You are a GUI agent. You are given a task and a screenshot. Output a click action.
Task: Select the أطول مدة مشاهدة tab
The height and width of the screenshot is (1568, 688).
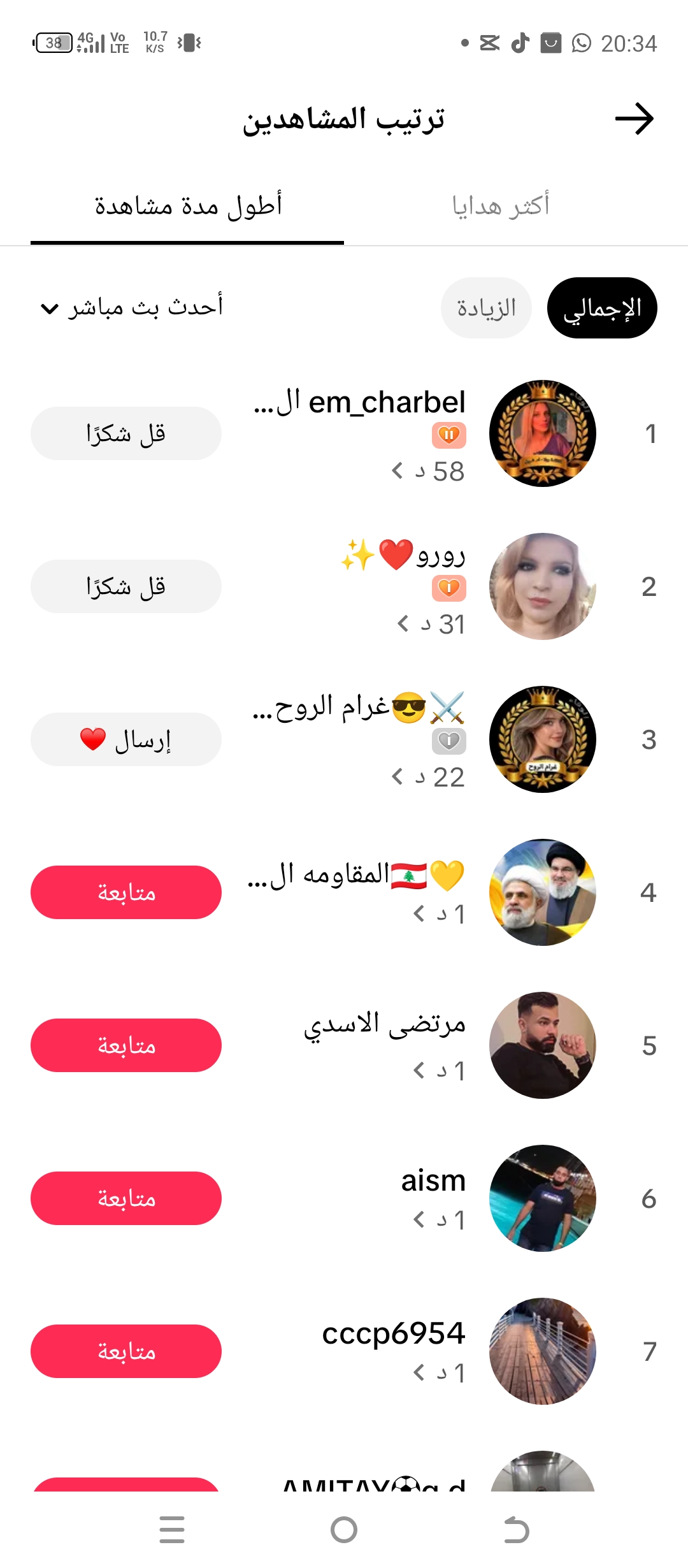pyautogui.click(x=188, y=206)
